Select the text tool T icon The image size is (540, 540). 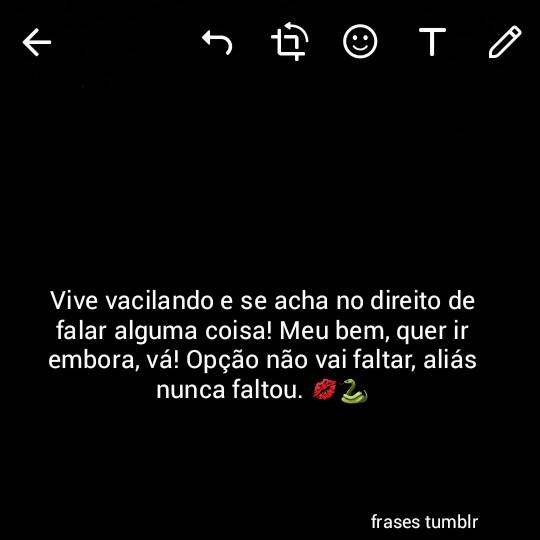tap(432, 42)
